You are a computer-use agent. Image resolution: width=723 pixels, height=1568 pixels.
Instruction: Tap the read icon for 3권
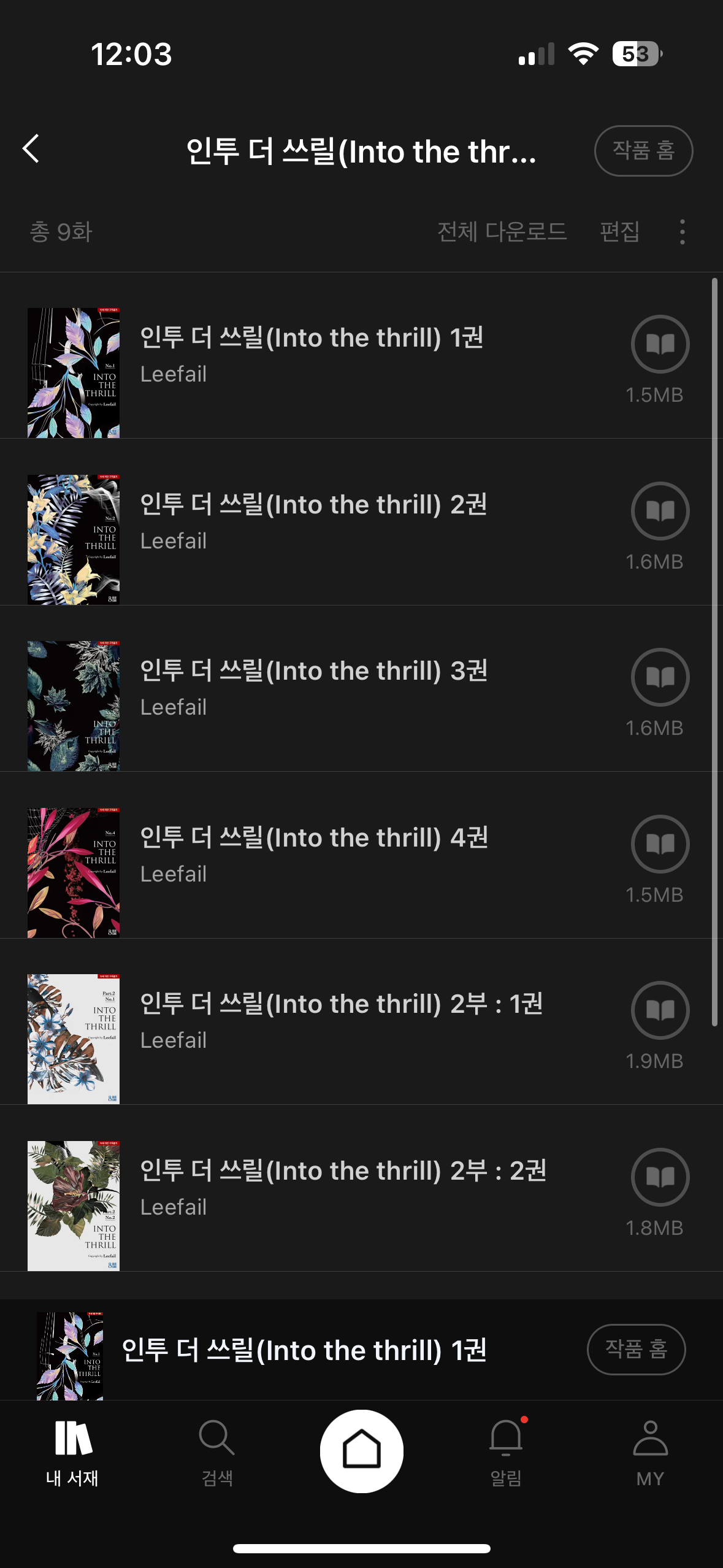pos(660,677)
